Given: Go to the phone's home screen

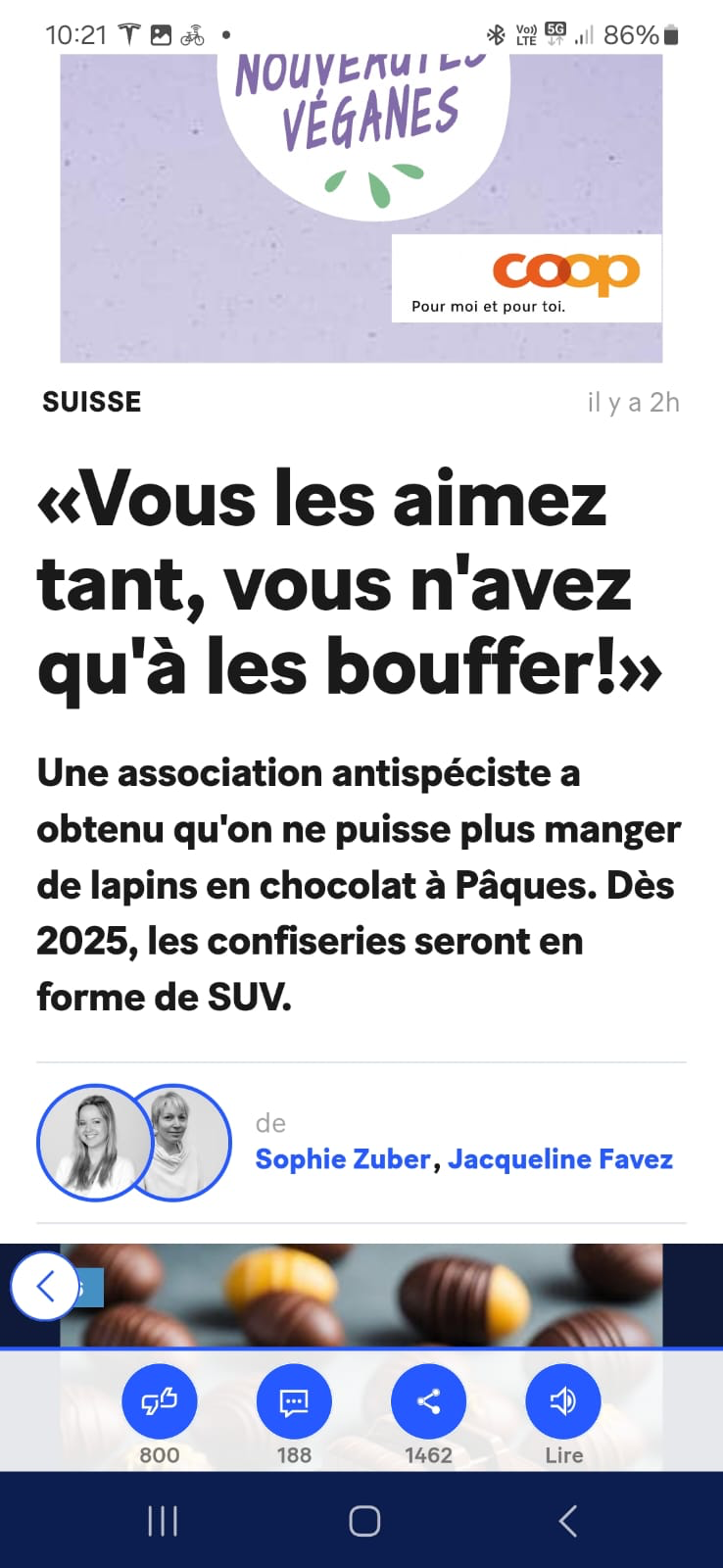Looking at the screenshot, I should point(364,1521).
